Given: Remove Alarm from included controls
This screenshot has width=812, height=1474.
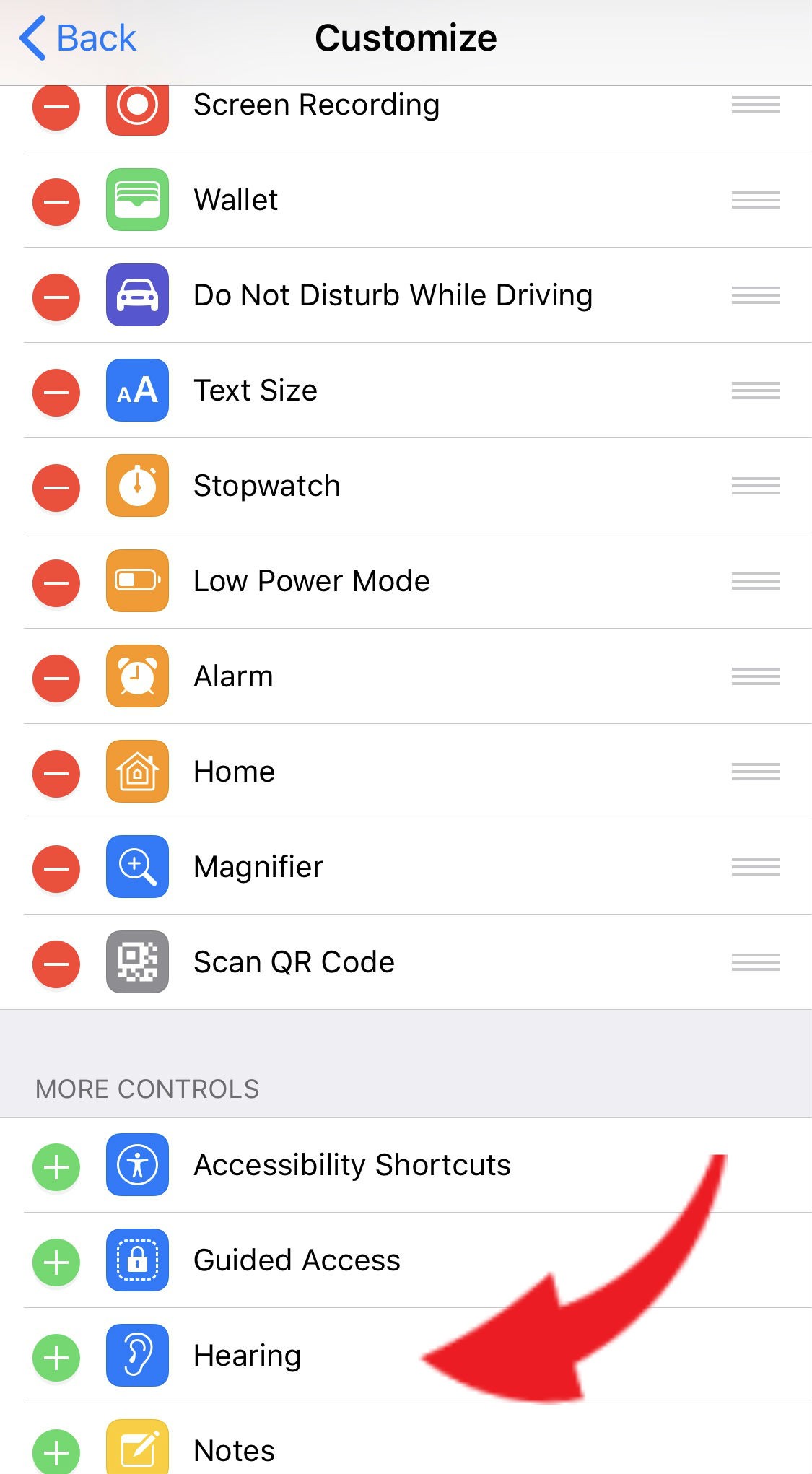Looking at the screenshot, I should tap(56, 677).
